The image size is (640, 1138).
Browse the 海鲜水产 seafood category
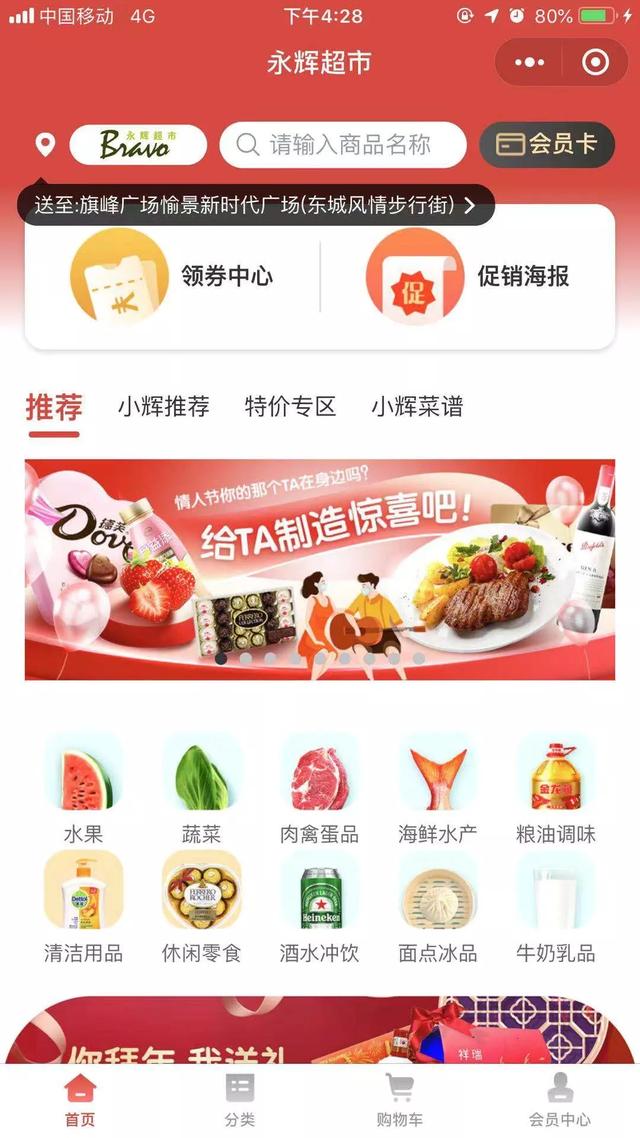437,787
